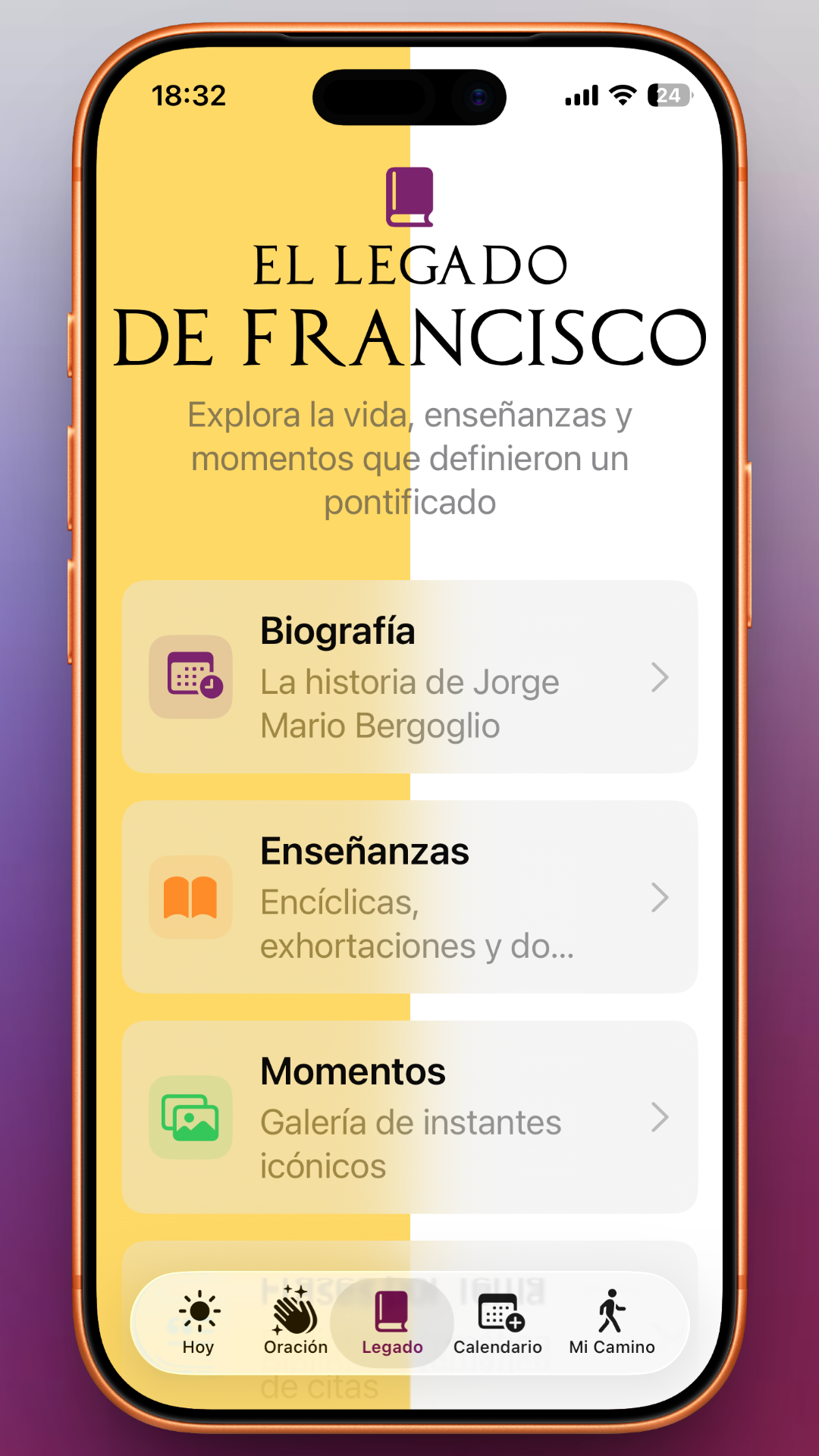Open the Enseñanzas section on encíclicas
Image resolution: width=819 pixels, height=1456 pixels.
(x=409, y=898)
